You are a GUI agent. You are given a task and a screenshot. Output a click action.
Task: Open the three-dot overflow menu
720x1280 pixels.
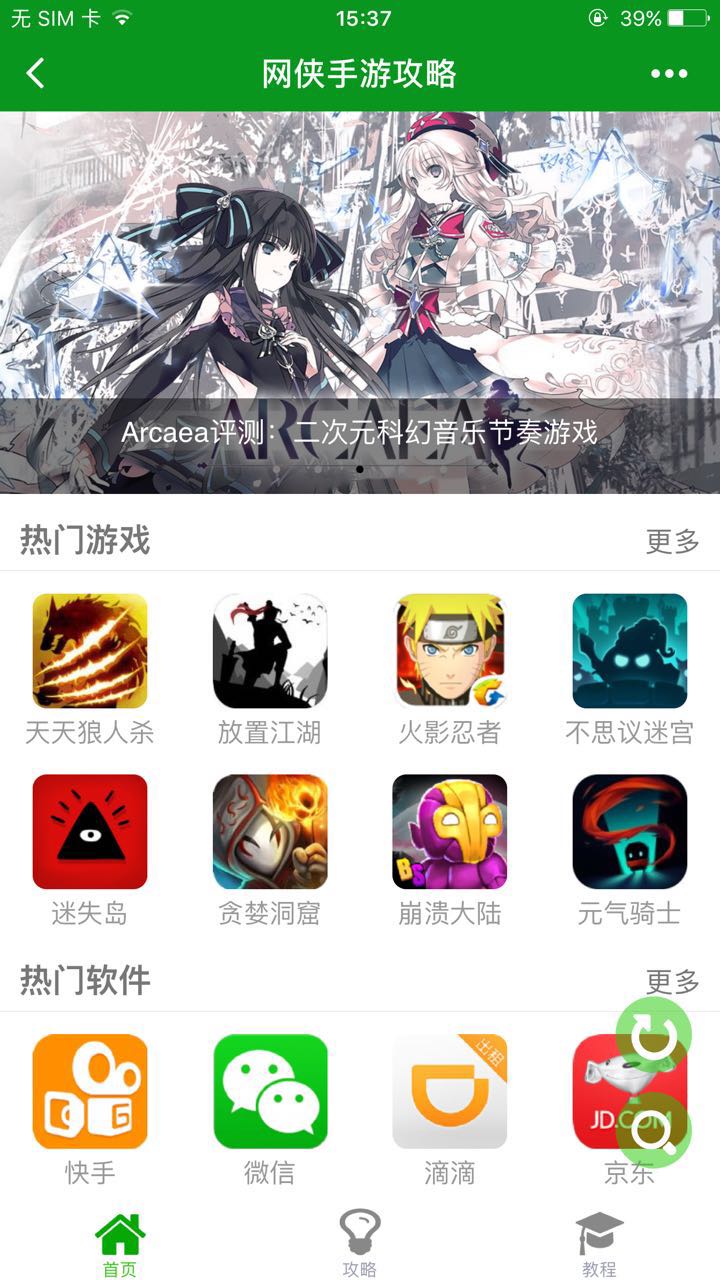coord(669,73)
